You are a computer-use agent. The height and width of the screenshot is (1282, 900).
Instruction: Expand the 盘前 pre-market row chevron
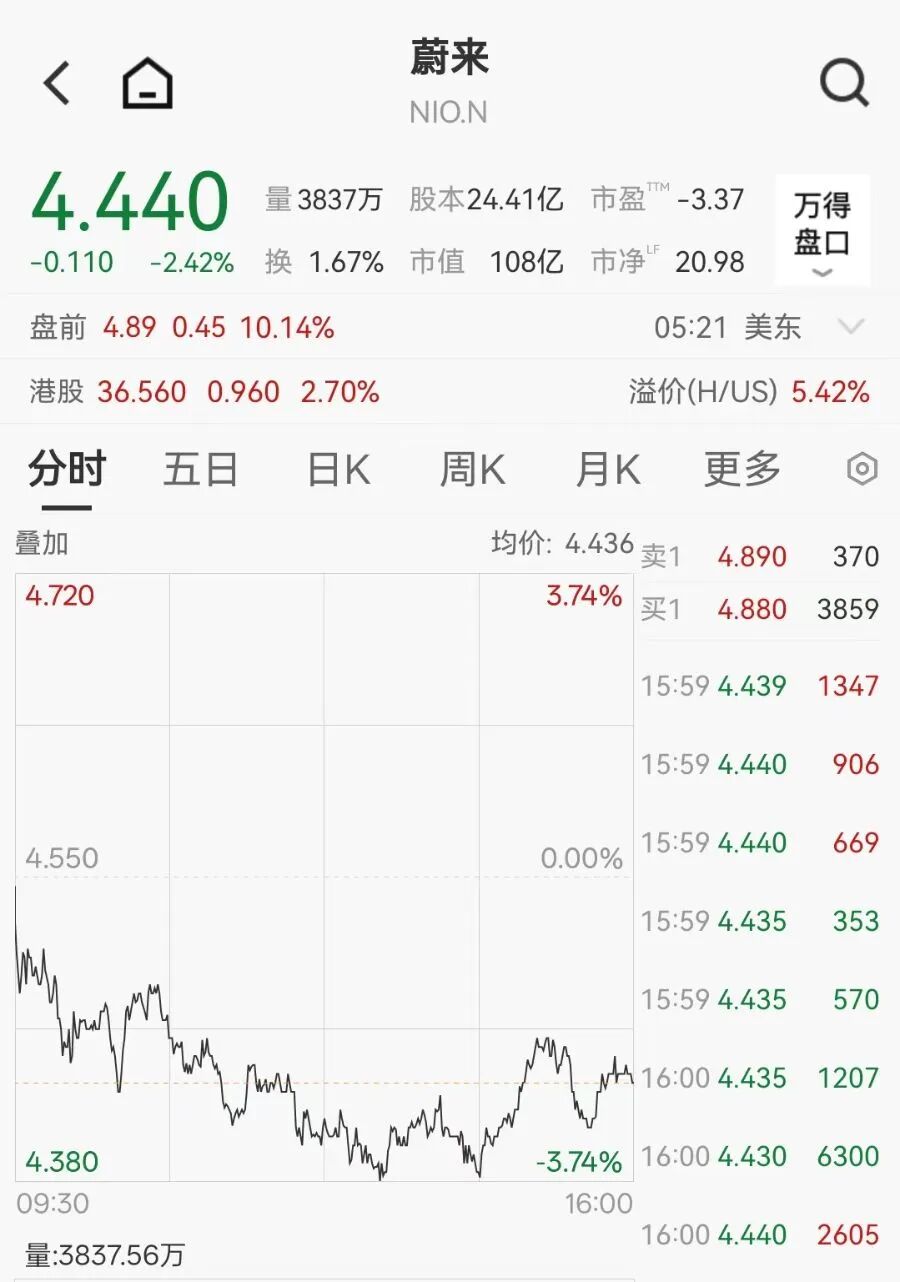pyautogui.click(x=851, y=327)
